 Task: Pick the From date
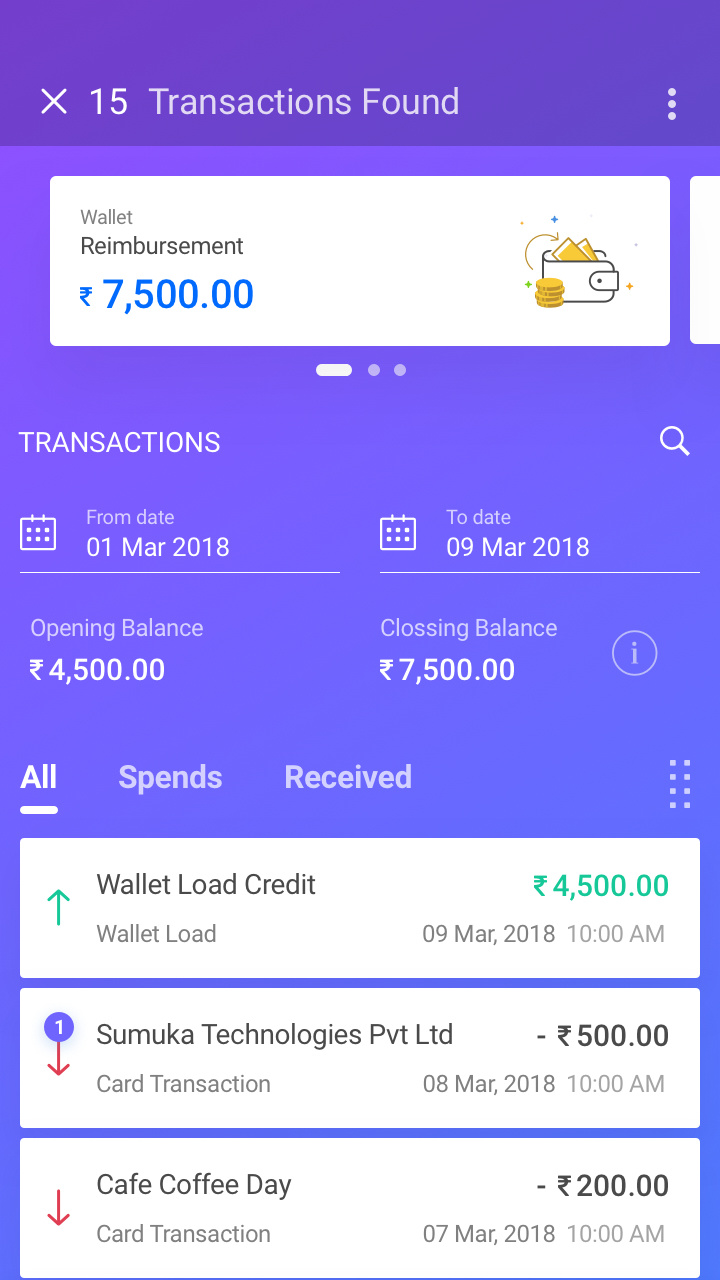pos(180,535)
